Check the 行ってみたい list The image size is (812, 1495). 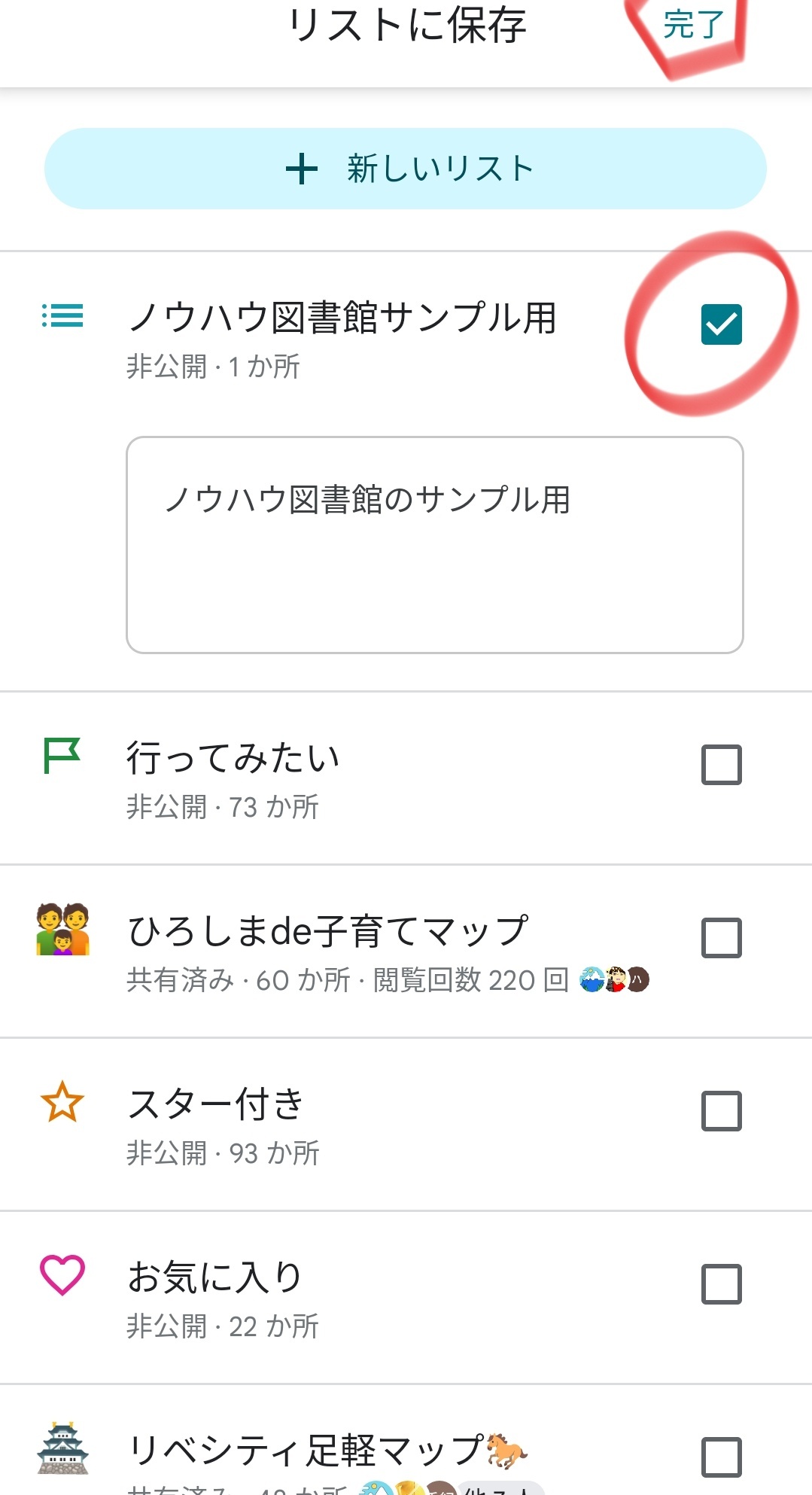pos(721,765)
